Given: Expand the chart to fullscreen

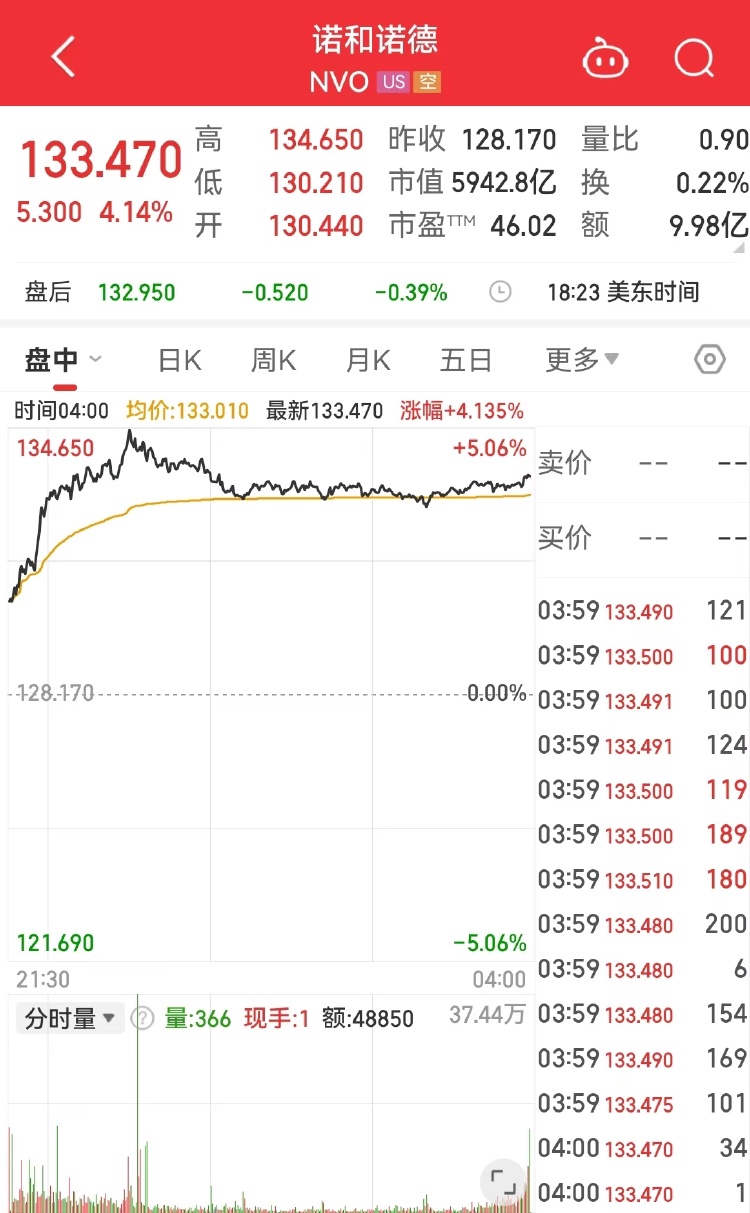Looking at the screenshot, I should coord(504,1184).
